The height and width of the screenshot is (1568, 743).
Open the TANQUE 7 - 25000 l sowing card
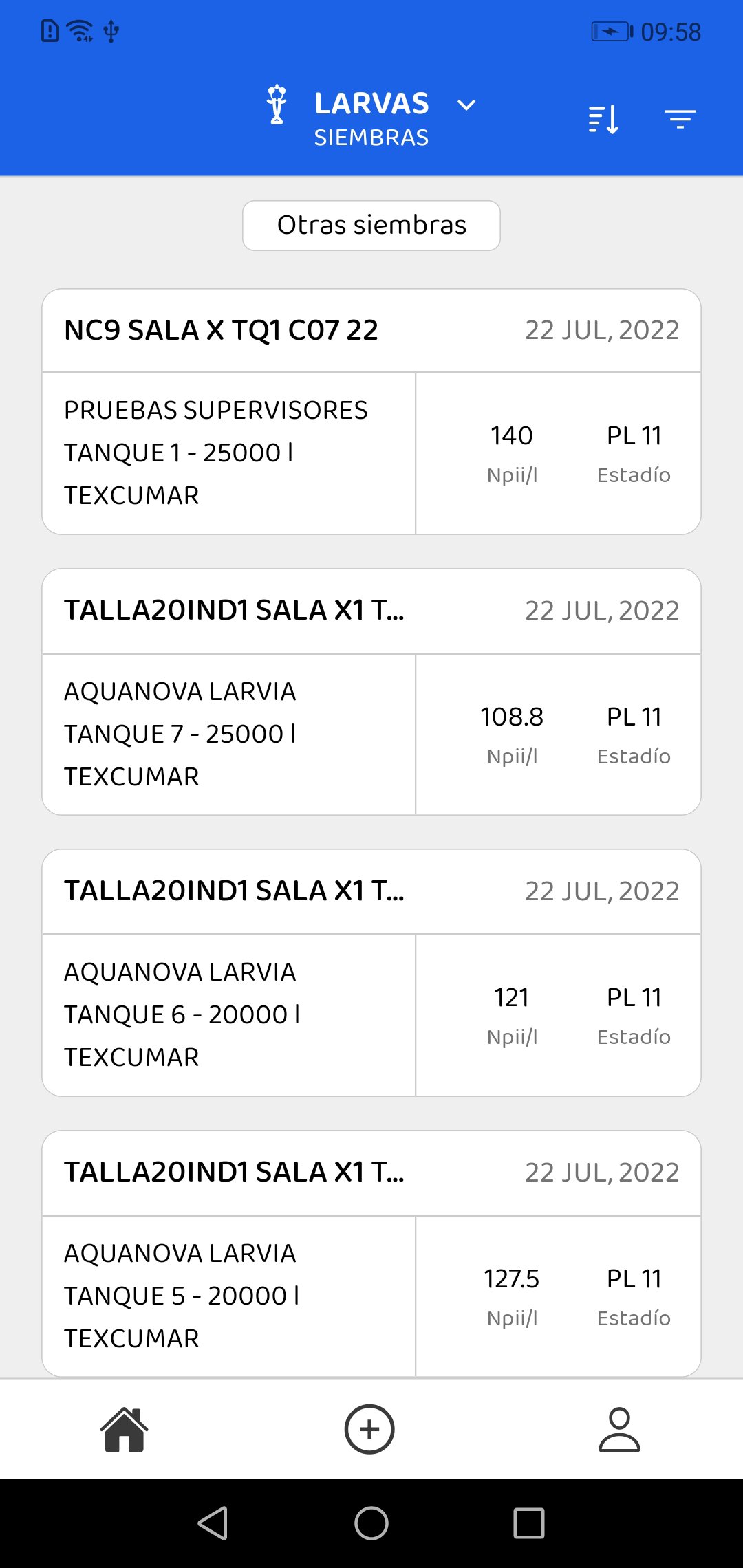371,692
